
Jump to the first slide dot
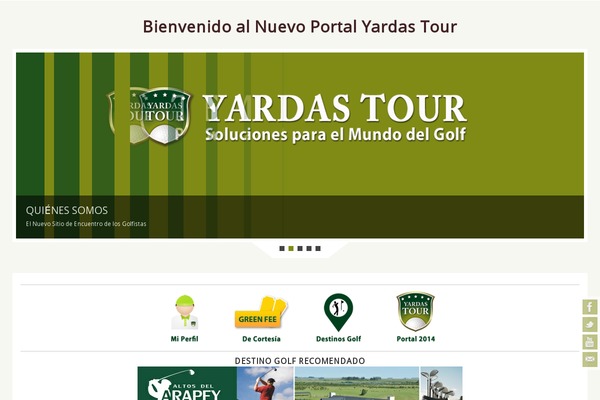(282, 248)
